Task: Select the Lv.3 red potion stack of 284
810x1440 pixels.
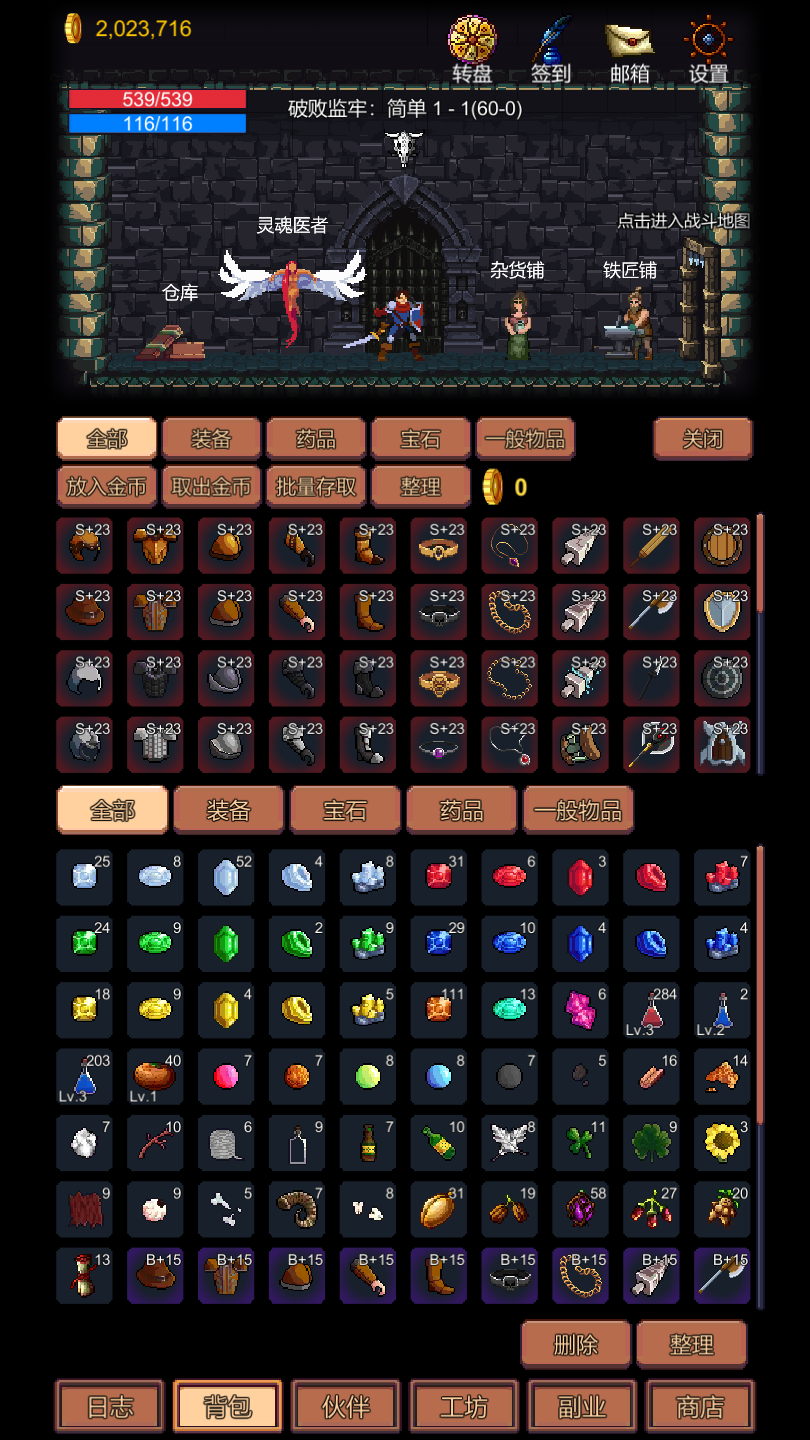Action: pyautogui.click(x=651, y=1010)
